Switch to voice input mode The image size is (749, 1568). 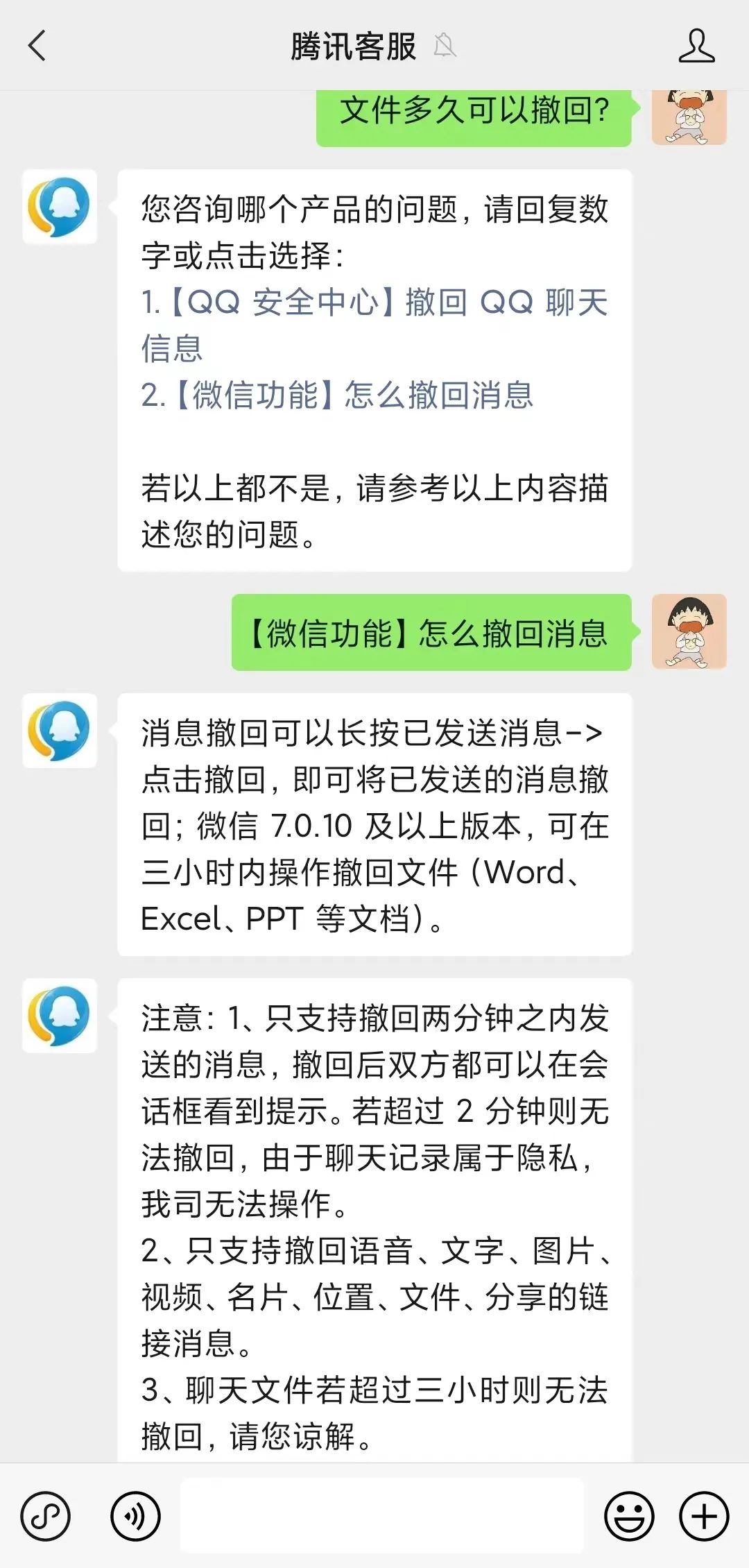[135, 1516]
